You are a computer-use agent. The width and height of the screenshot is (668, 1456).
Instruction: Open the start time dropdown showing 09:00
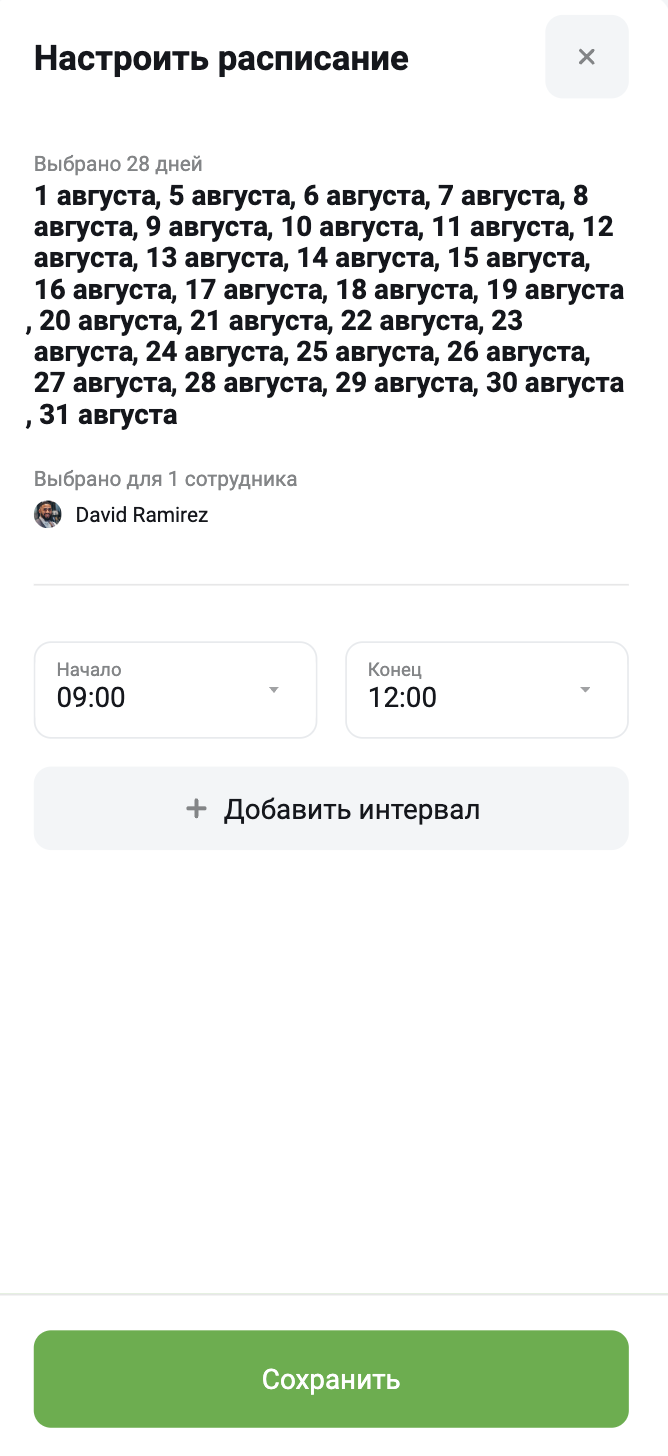(176, 690)
